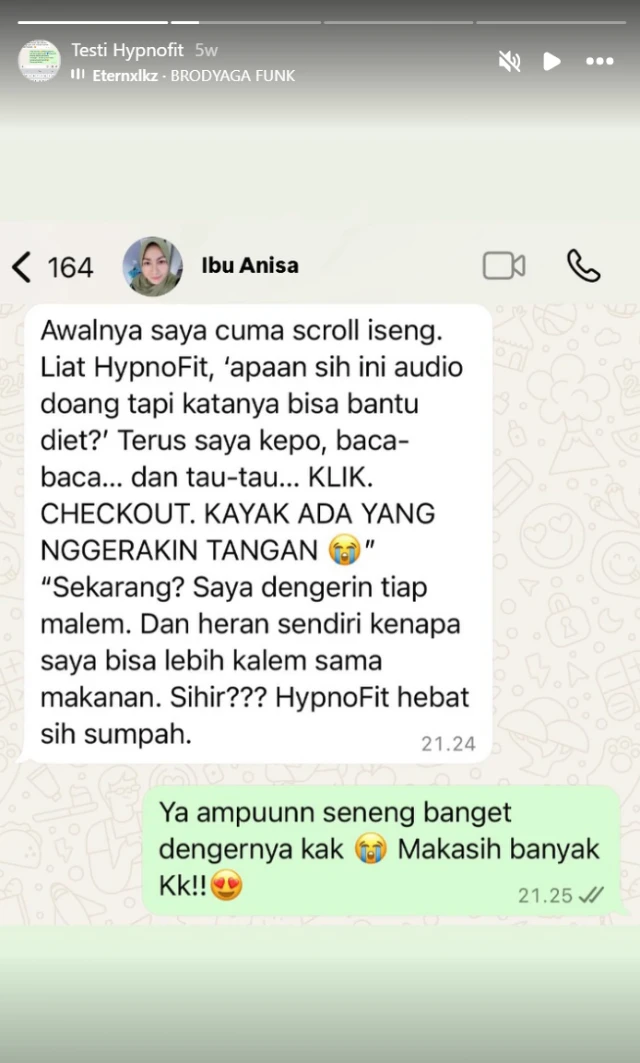The height and width of the screenshot is (1063, 640).
Task: Open the Testi Hypnofit highlight name
Action: [127, 49]
